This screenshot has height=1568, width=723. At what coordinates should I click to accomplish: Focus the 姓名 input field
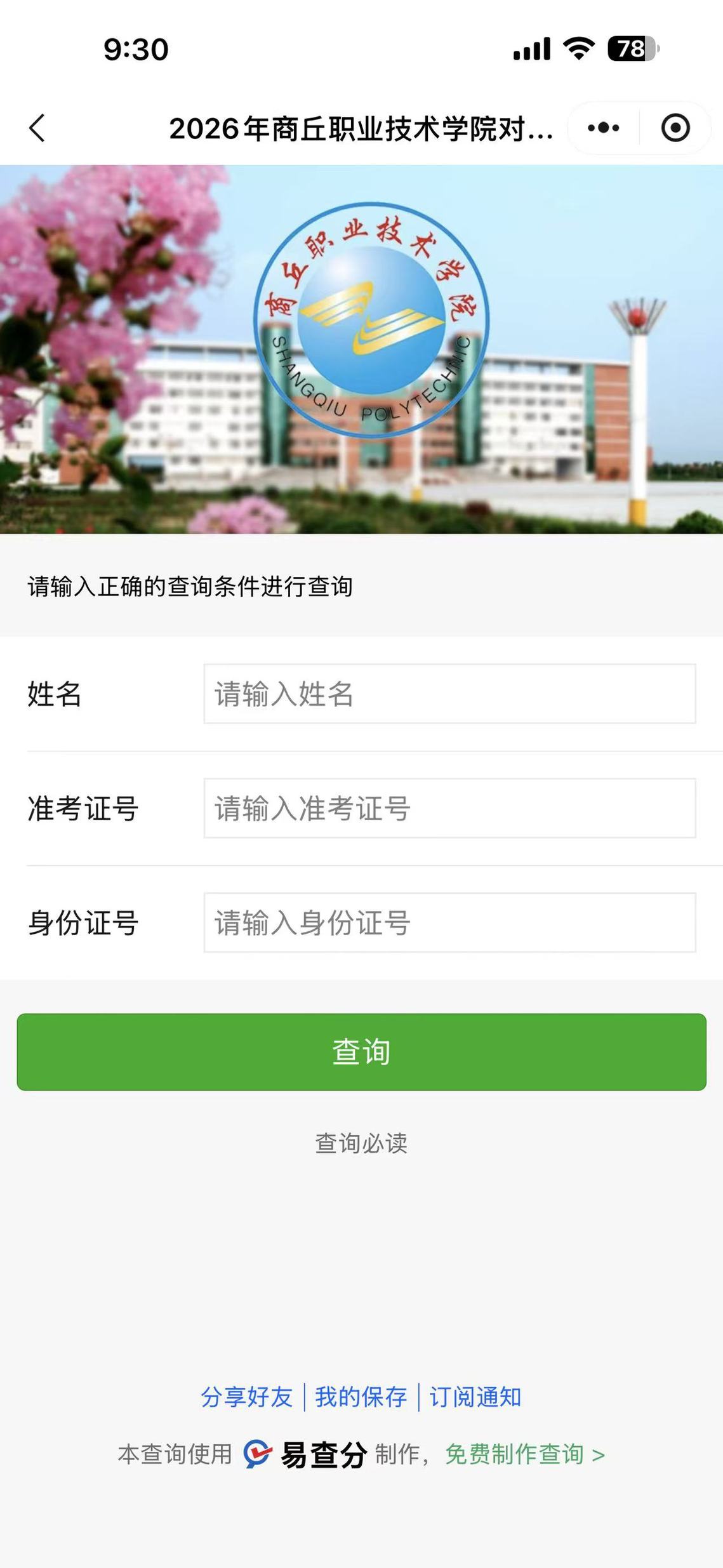[449, 694]
